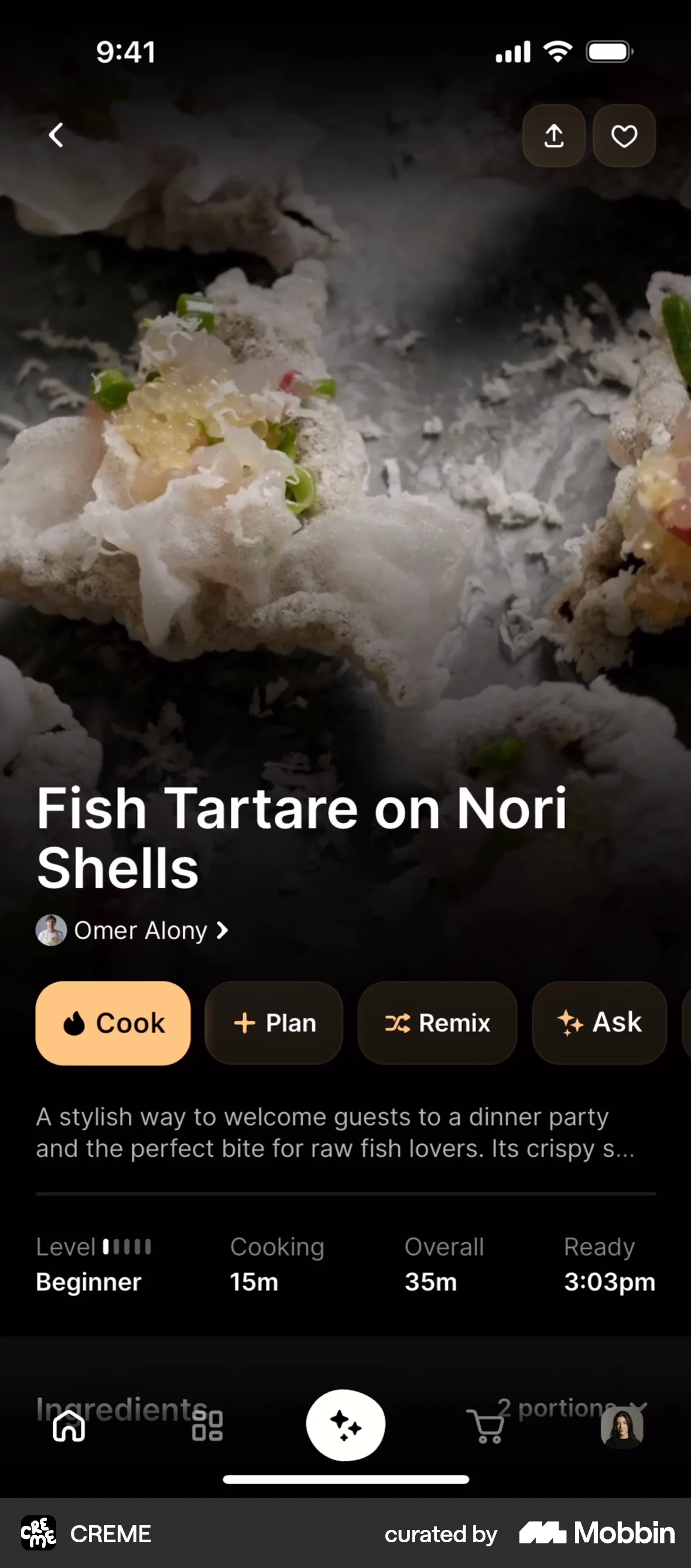The width and height of the screenshot is (691, 1568).
Task: Share this recipe
Action: [553, 136]
